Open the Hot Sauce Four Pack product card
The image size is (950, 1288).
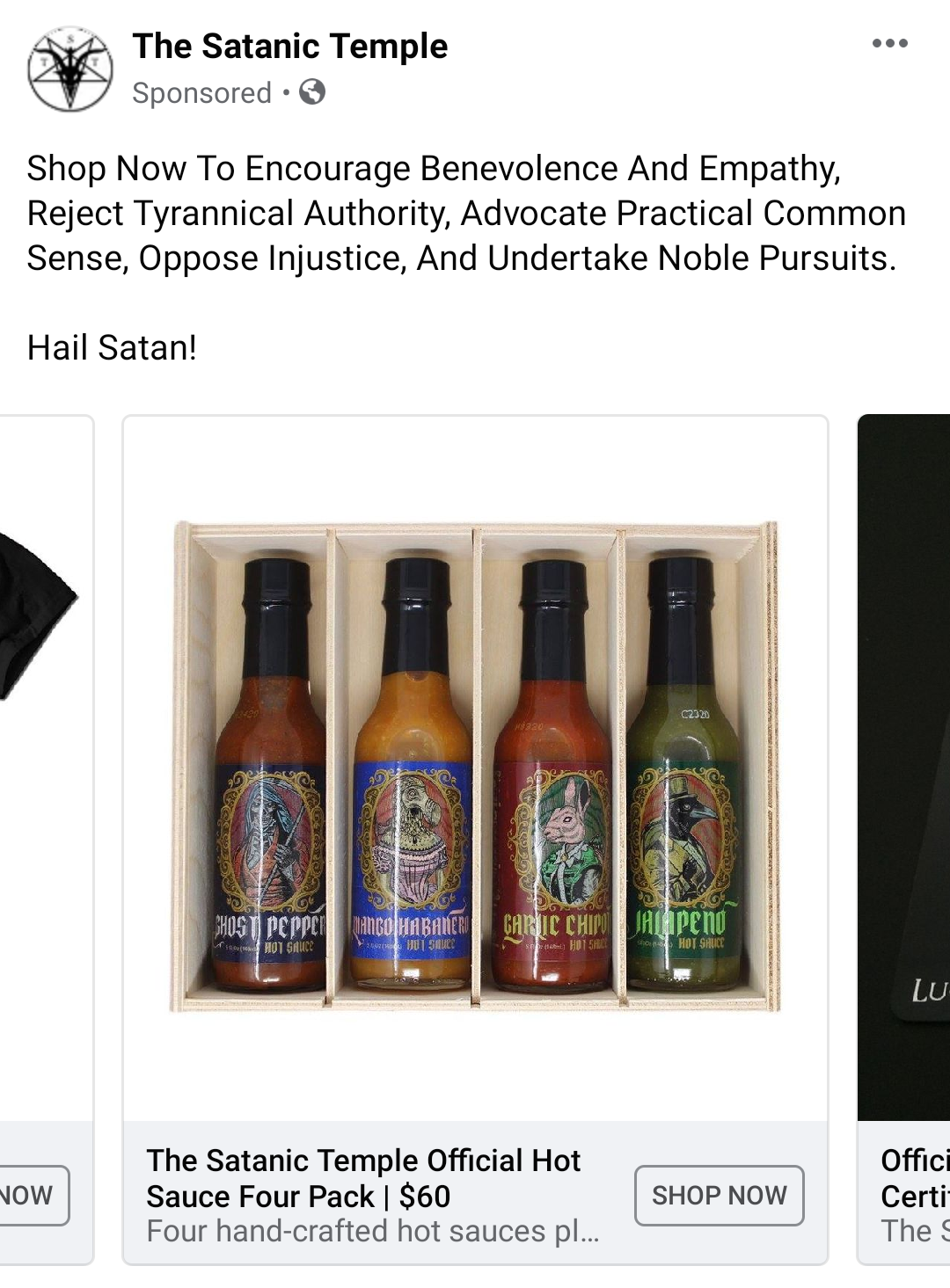(x=475, y=767)
